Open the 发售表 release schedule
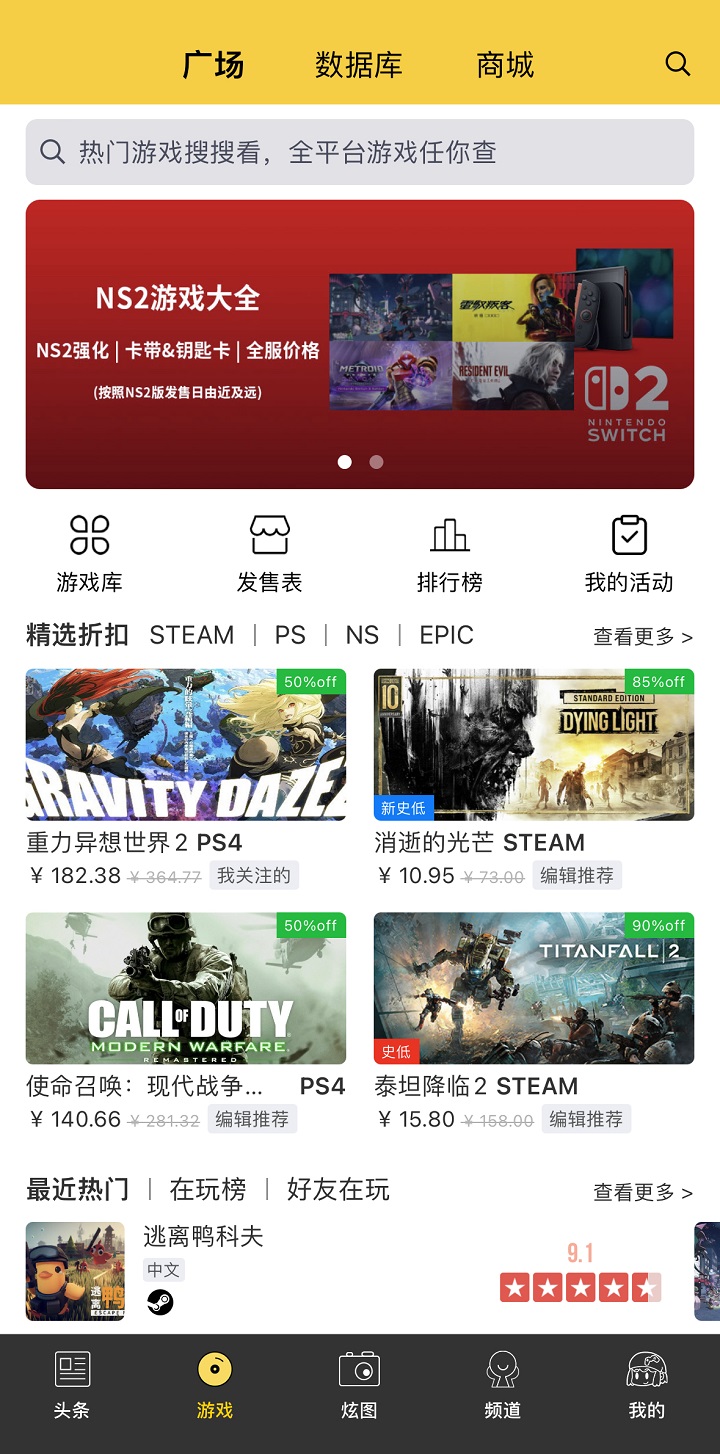720x1454 pixels. click(269, 553)
